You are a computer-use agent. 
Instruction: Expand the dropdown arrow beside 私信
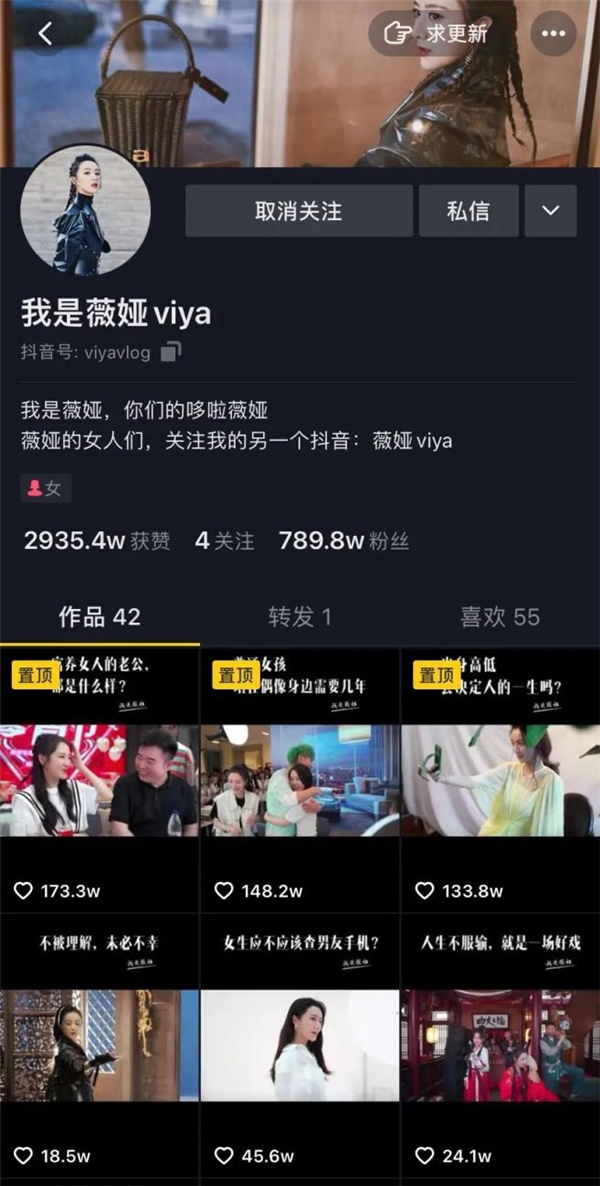pyautogui.click(x=550, y=211)
